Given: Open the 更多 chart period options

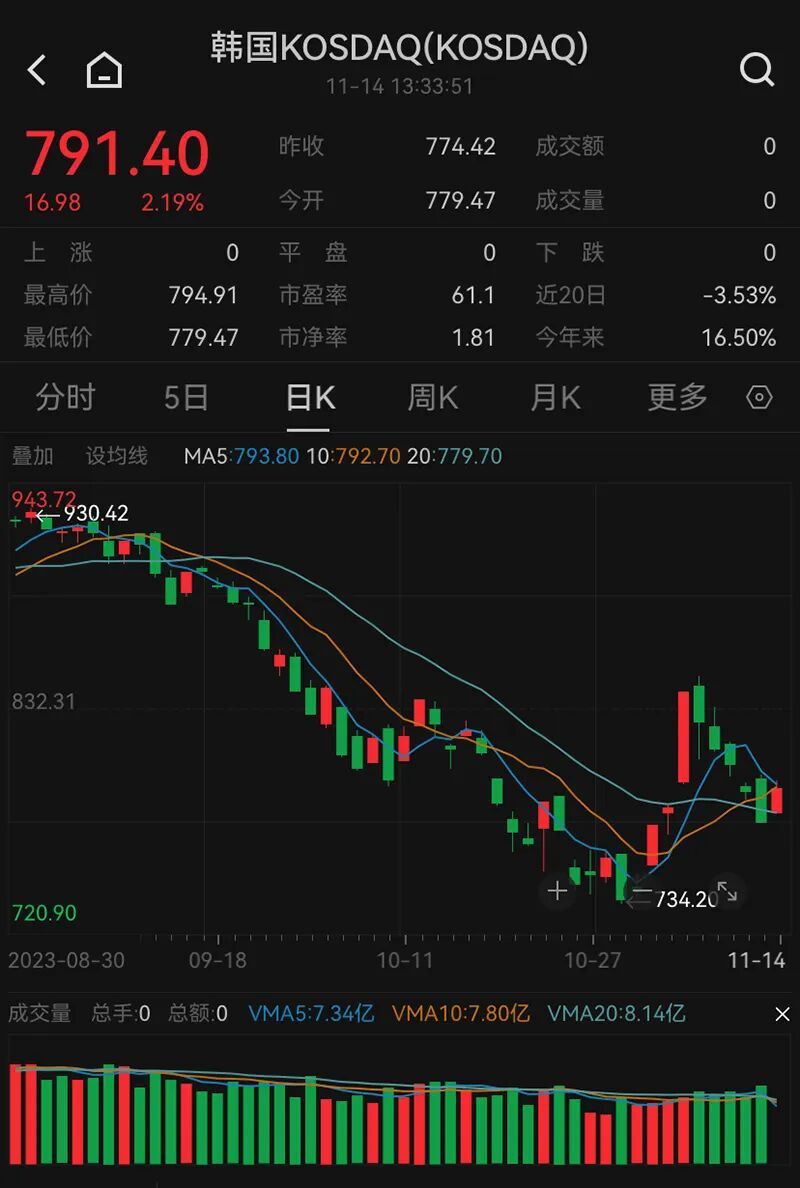Looking at the screenshot, I should 677,397.
